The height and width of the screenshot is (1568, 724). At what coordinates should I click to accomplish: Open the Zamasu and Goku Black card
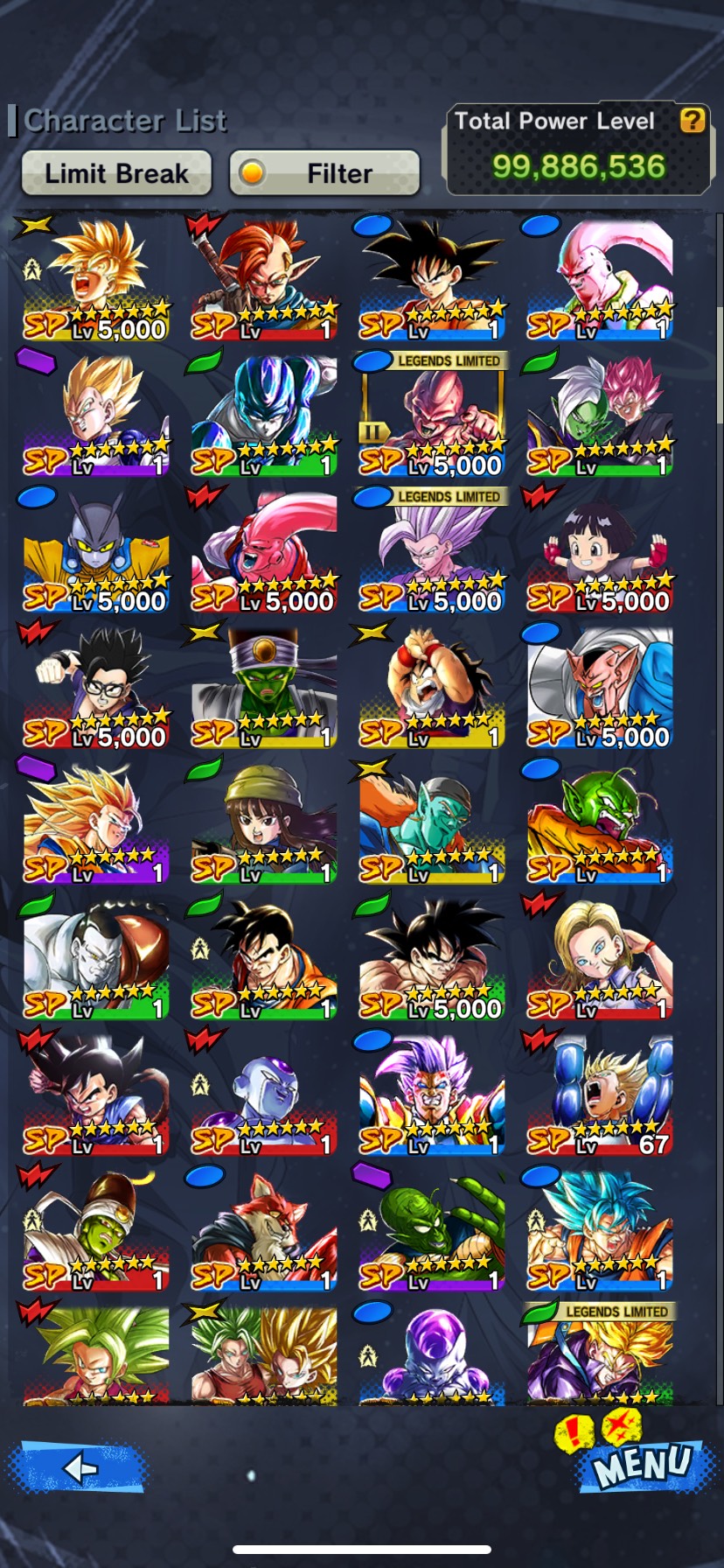click(x=600, y=416)
